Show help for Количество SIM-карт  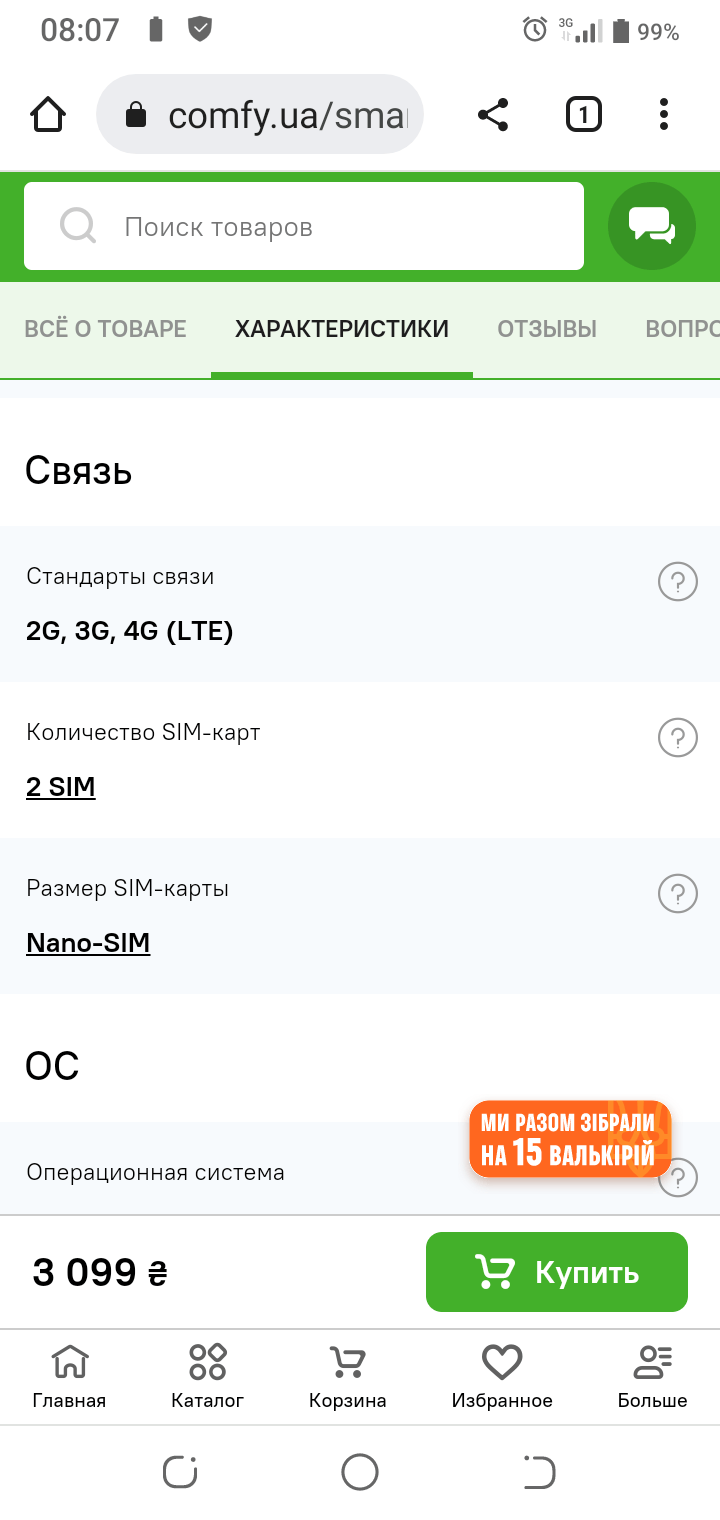pos(677,738)
